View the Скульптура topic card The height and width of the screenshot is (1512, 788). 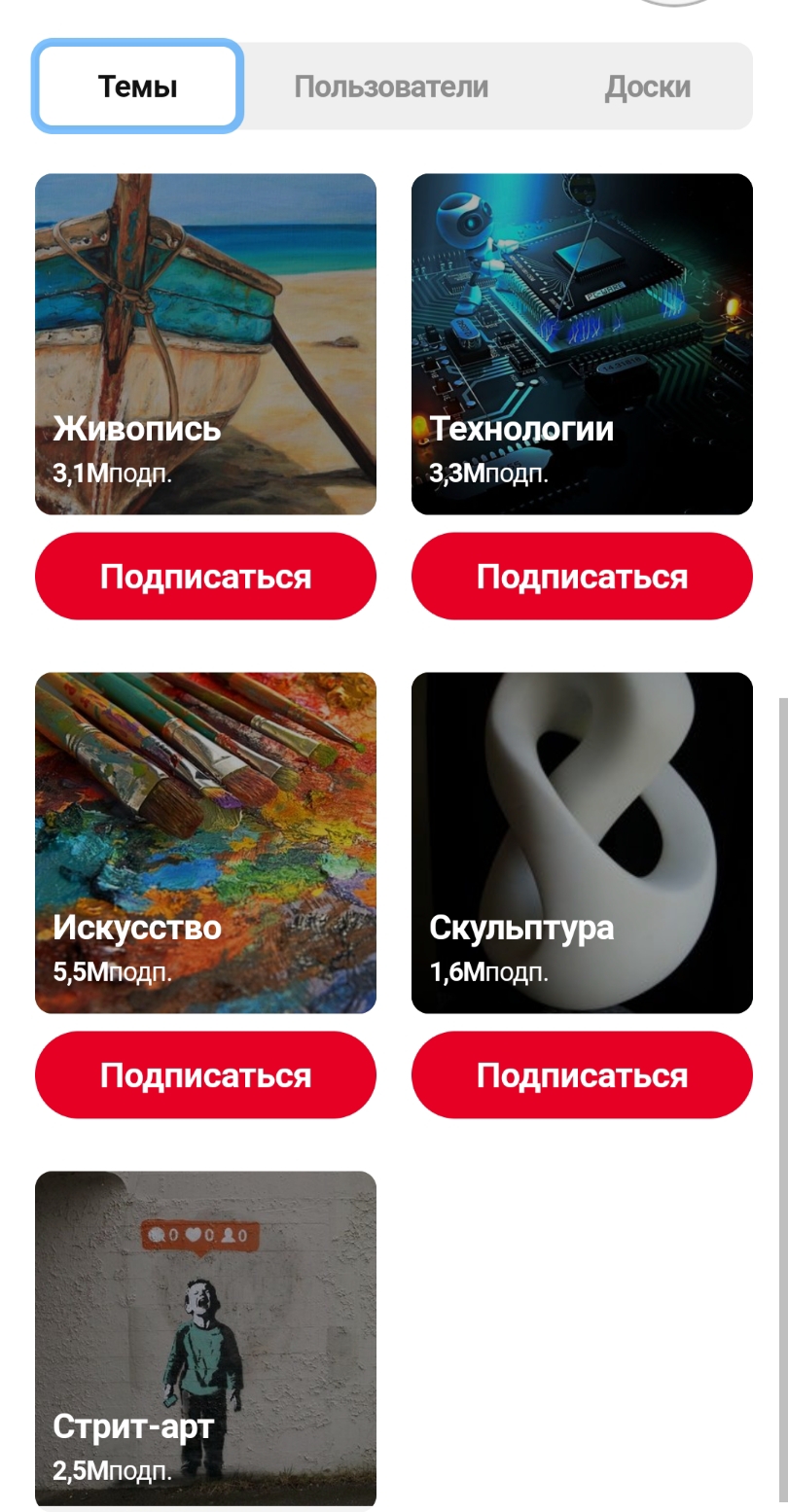(x=582, y=843)
